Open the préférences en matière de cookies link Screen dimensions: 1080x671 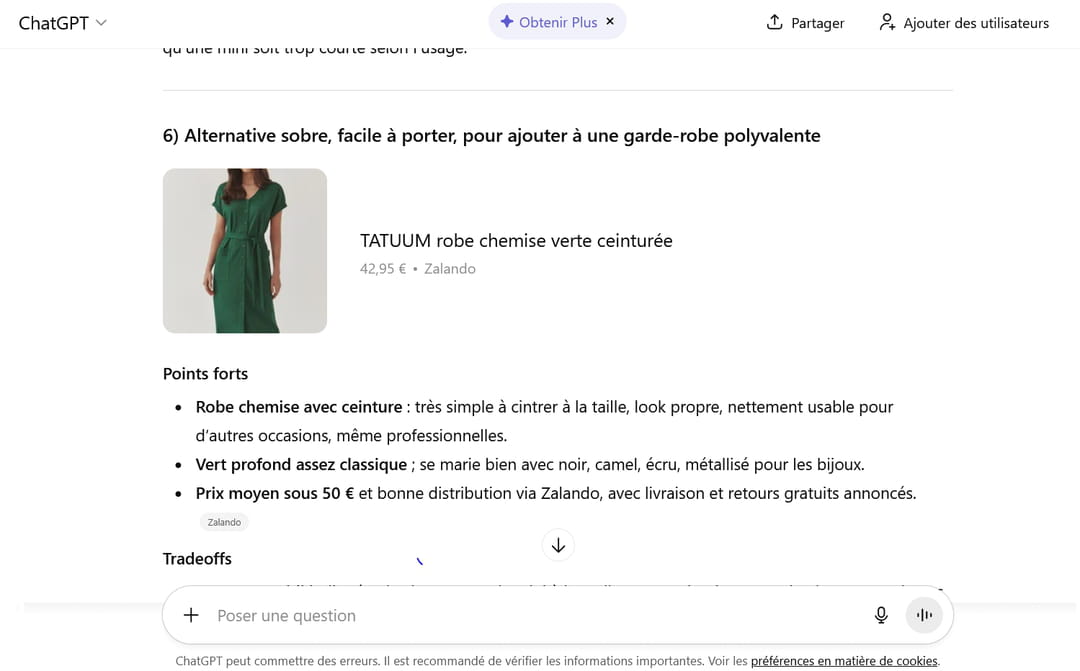pyautogui.click(x=843, y=661)
